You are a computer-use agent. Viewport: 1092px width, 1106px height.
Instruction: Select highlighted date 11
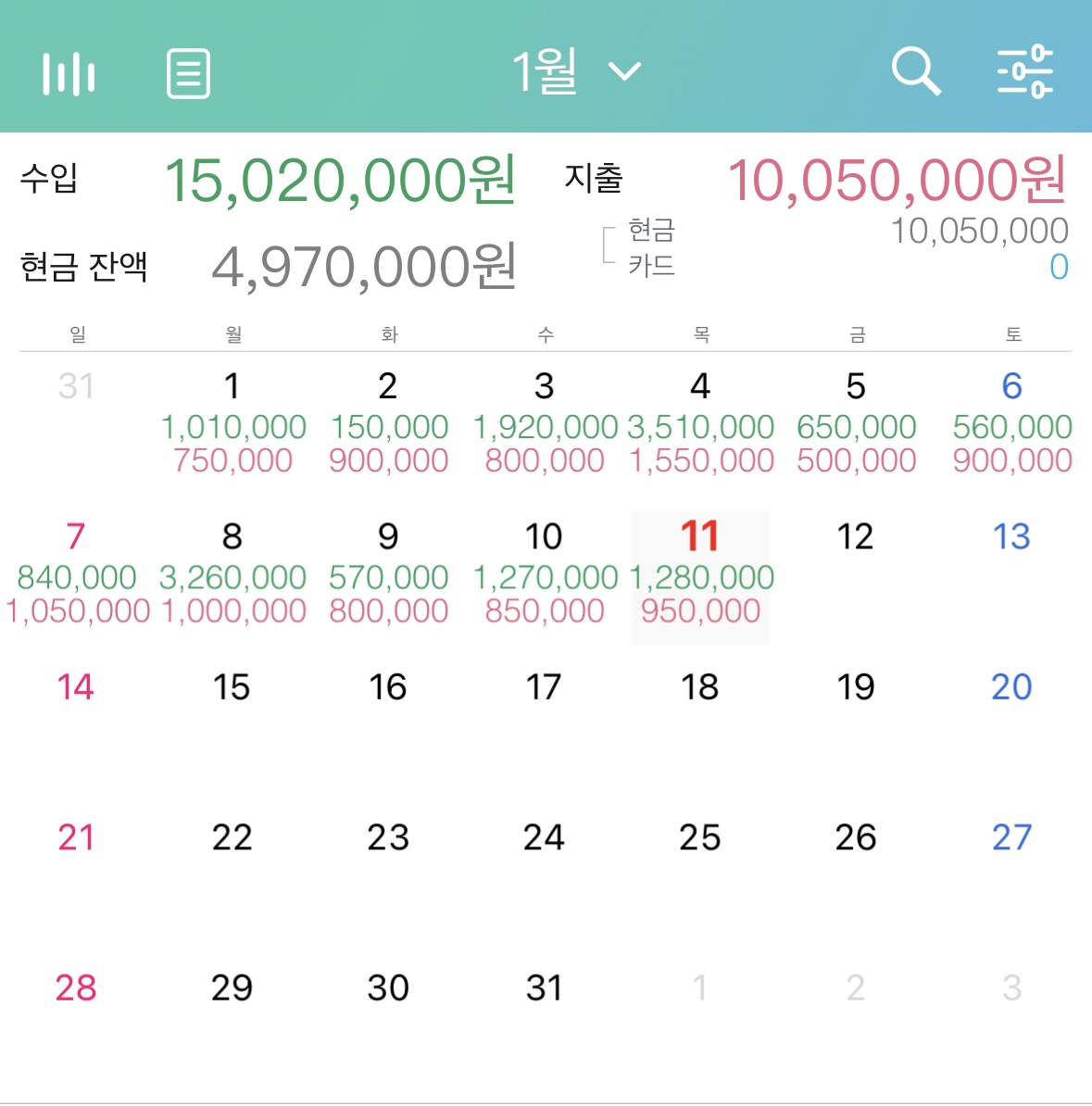(700, 576)
